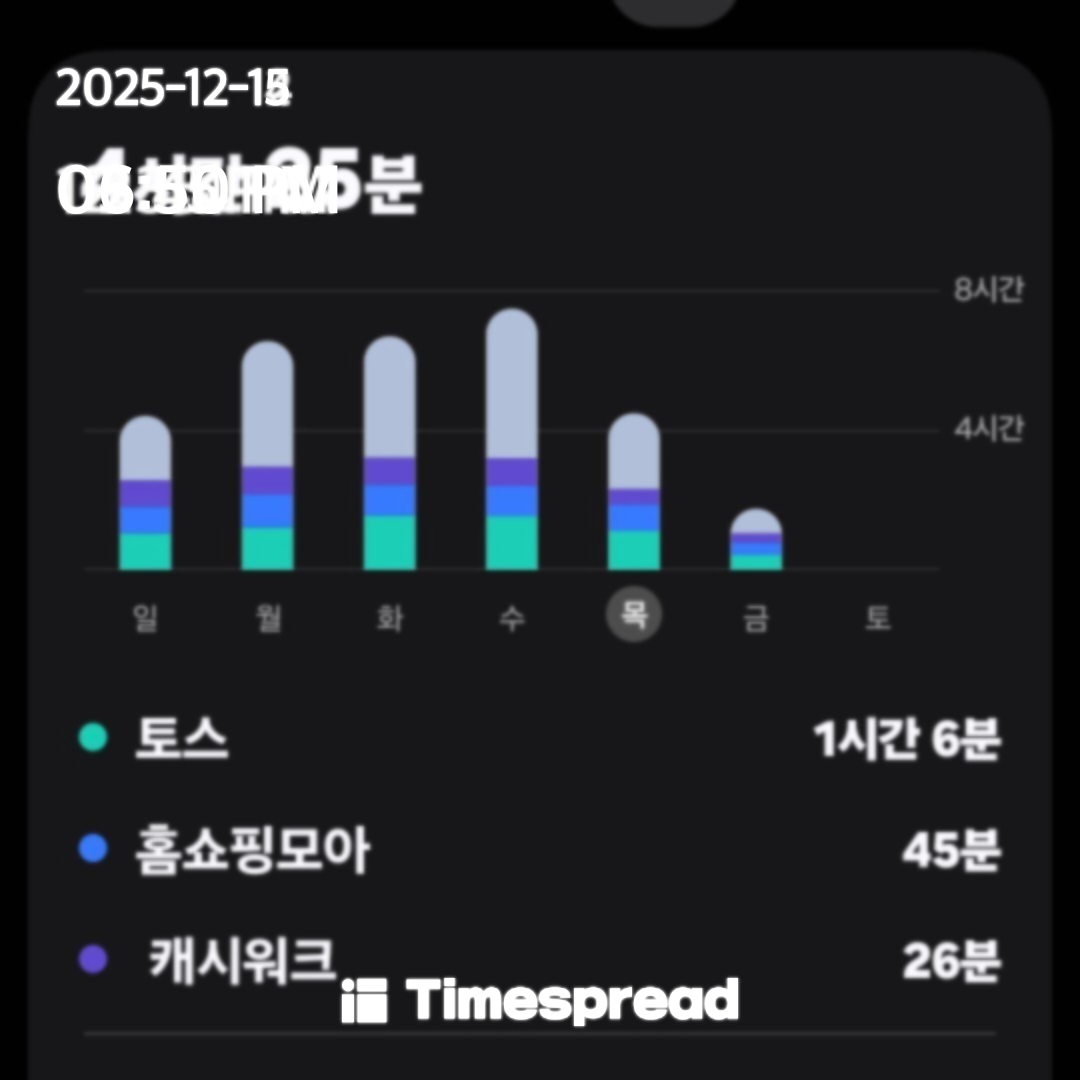Image resolution: width=1080 pixels, height=1080 pixels.
Task: Switch to Tuesday (화) usage
Action: pyautogui.click(x=389, y=618)
